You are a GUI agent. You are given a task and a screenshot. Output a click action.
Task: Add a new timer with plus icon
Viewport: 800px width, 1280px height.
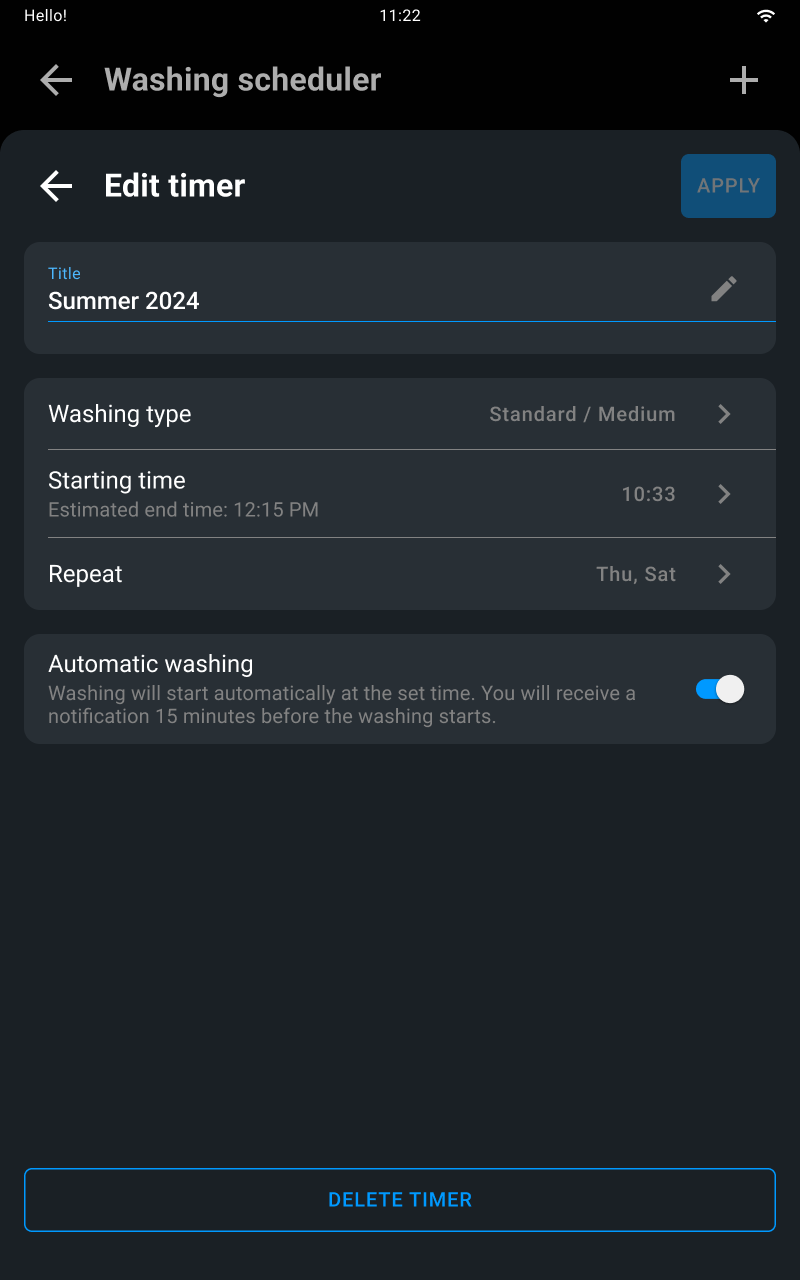(744, 80)
